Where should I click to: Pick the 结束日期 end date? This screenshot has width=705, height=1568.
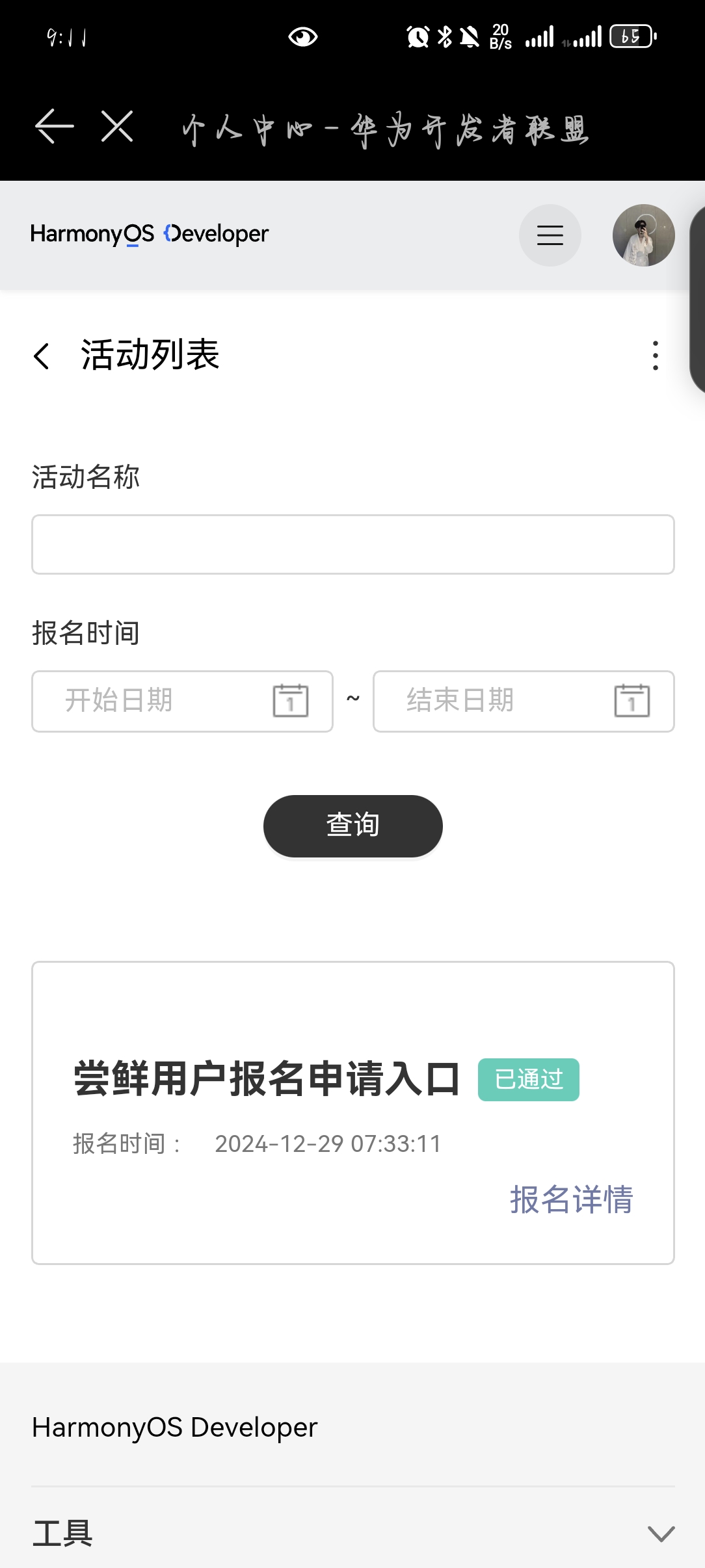(x=523, y=701)
